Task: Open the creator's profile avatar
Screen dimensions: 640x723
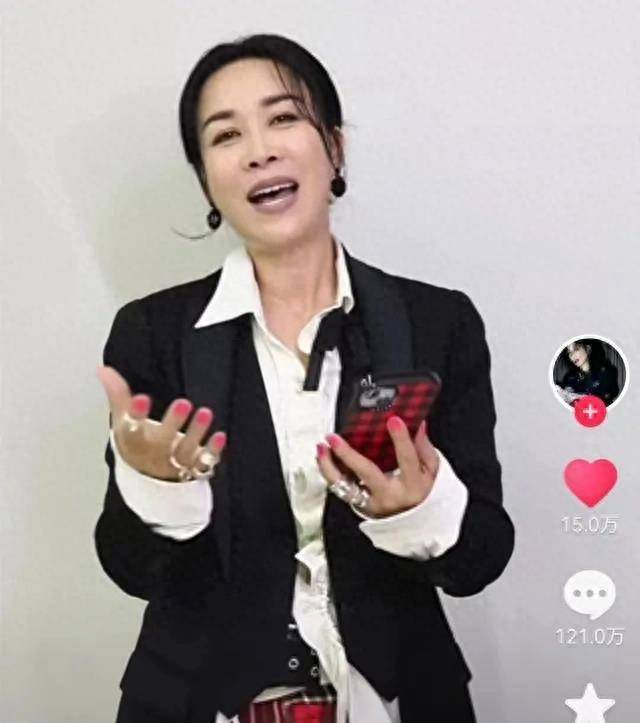Action: (589, 371)
